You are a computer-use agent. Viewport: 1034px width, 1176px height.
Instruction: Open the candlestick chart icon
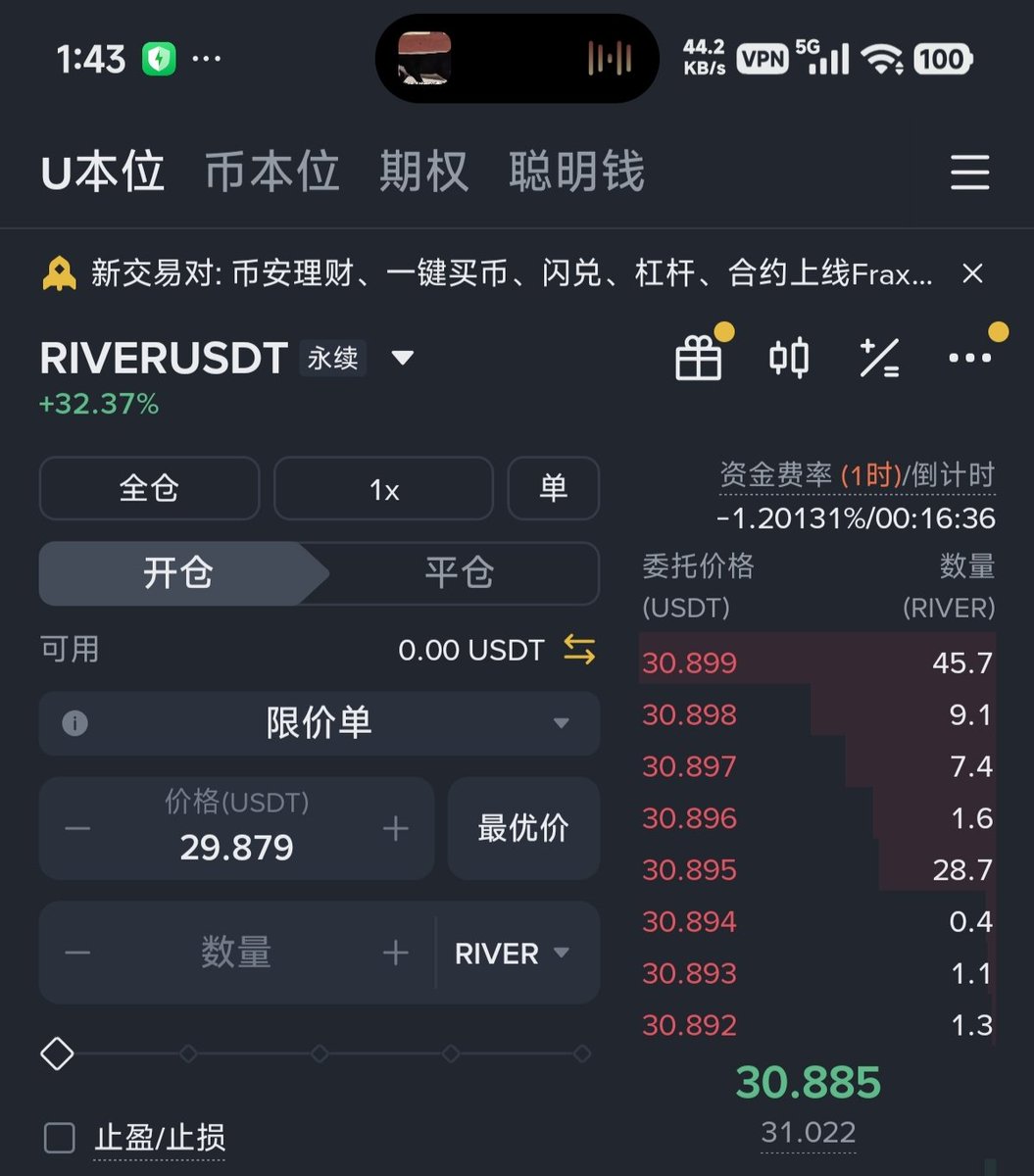click(789, 358)
